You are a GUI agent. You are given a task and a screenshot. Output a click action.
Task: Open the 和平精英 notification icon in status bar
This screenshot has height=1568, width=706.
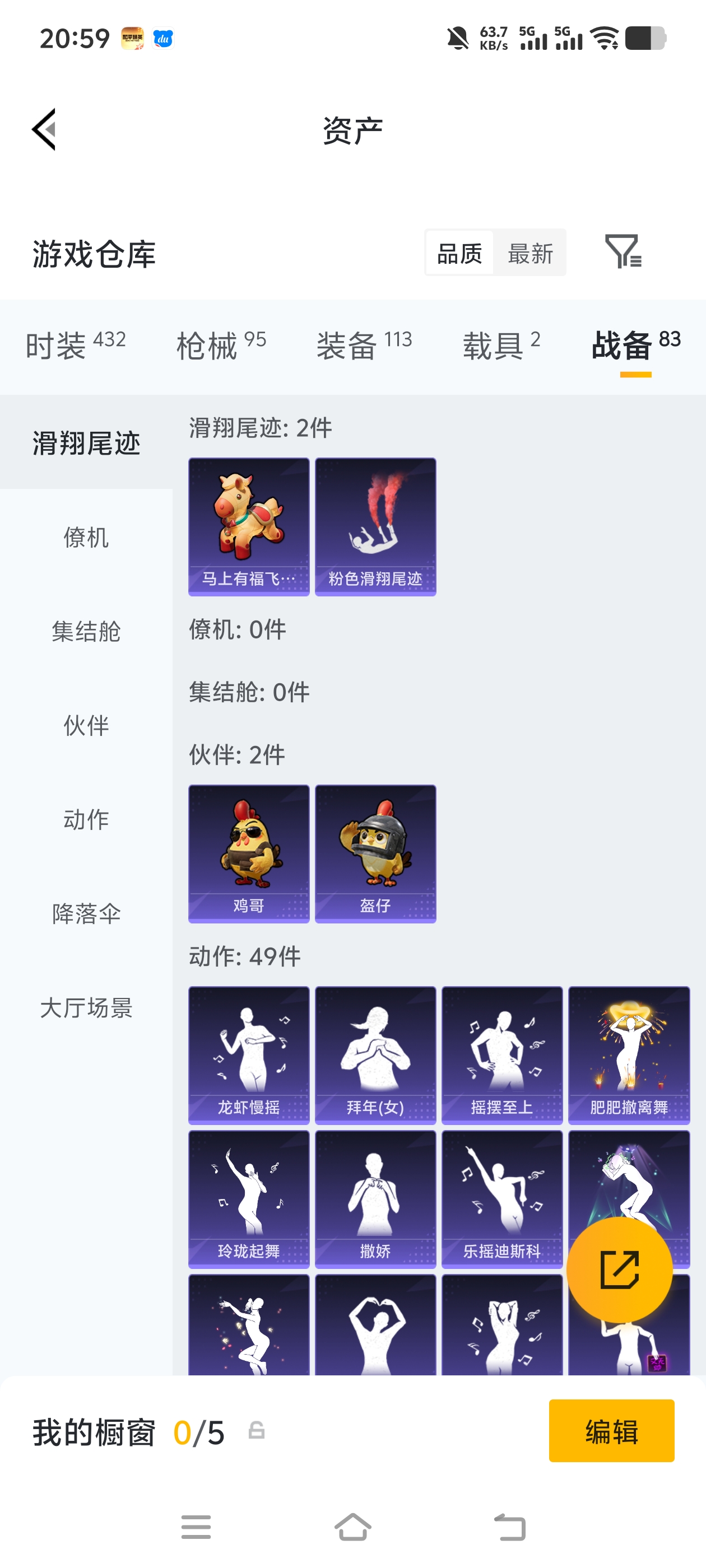pos(131,38)
